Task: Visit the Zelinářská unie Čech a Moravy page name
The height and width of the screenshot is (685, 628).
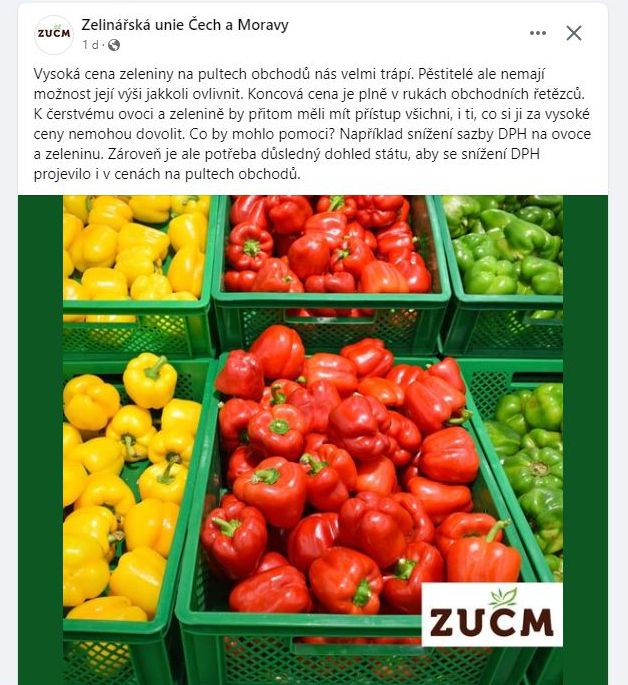Action: click(x=184, y=25)
